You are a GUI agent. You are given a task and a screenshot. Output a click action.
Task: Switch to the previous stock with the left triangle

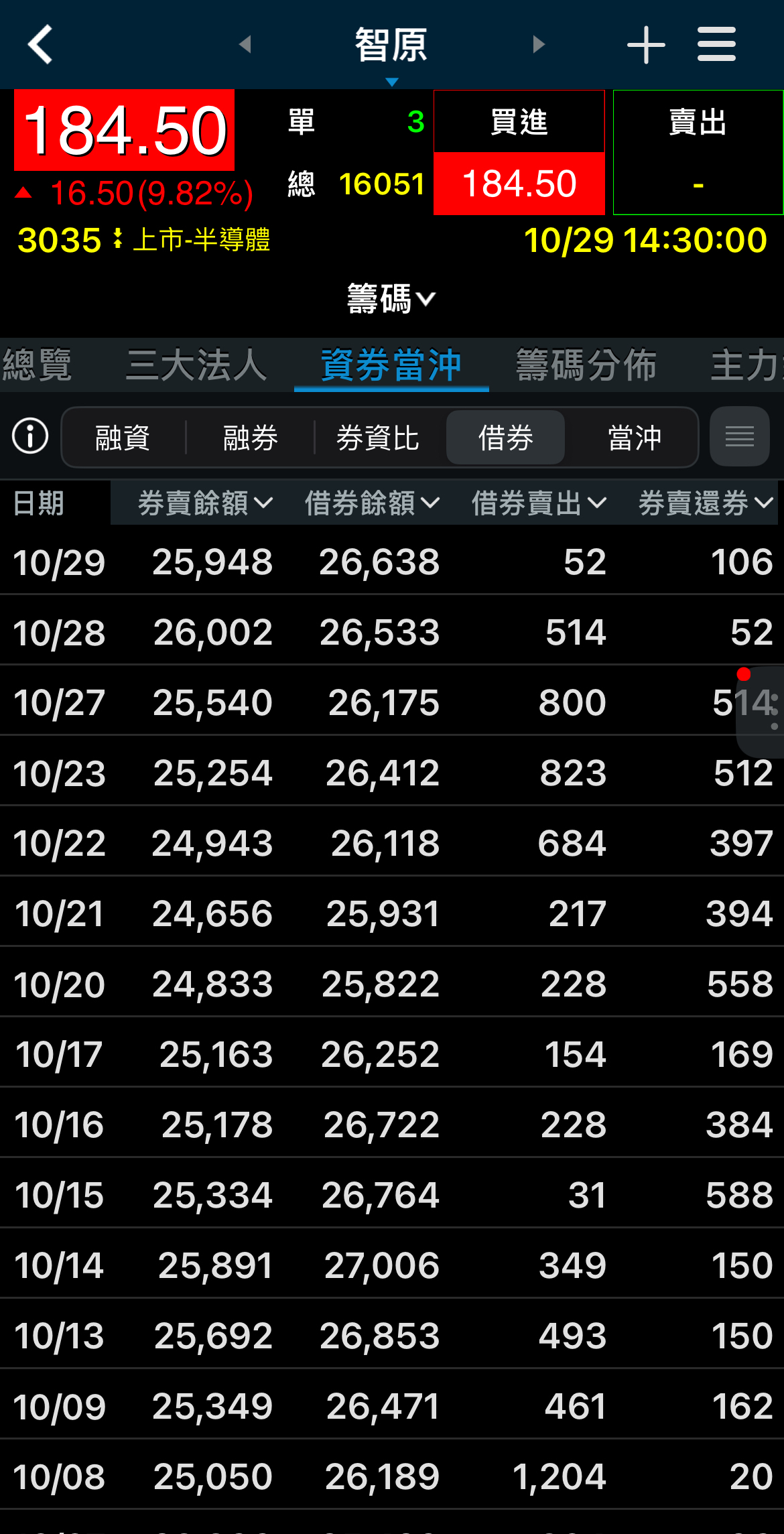245,44
